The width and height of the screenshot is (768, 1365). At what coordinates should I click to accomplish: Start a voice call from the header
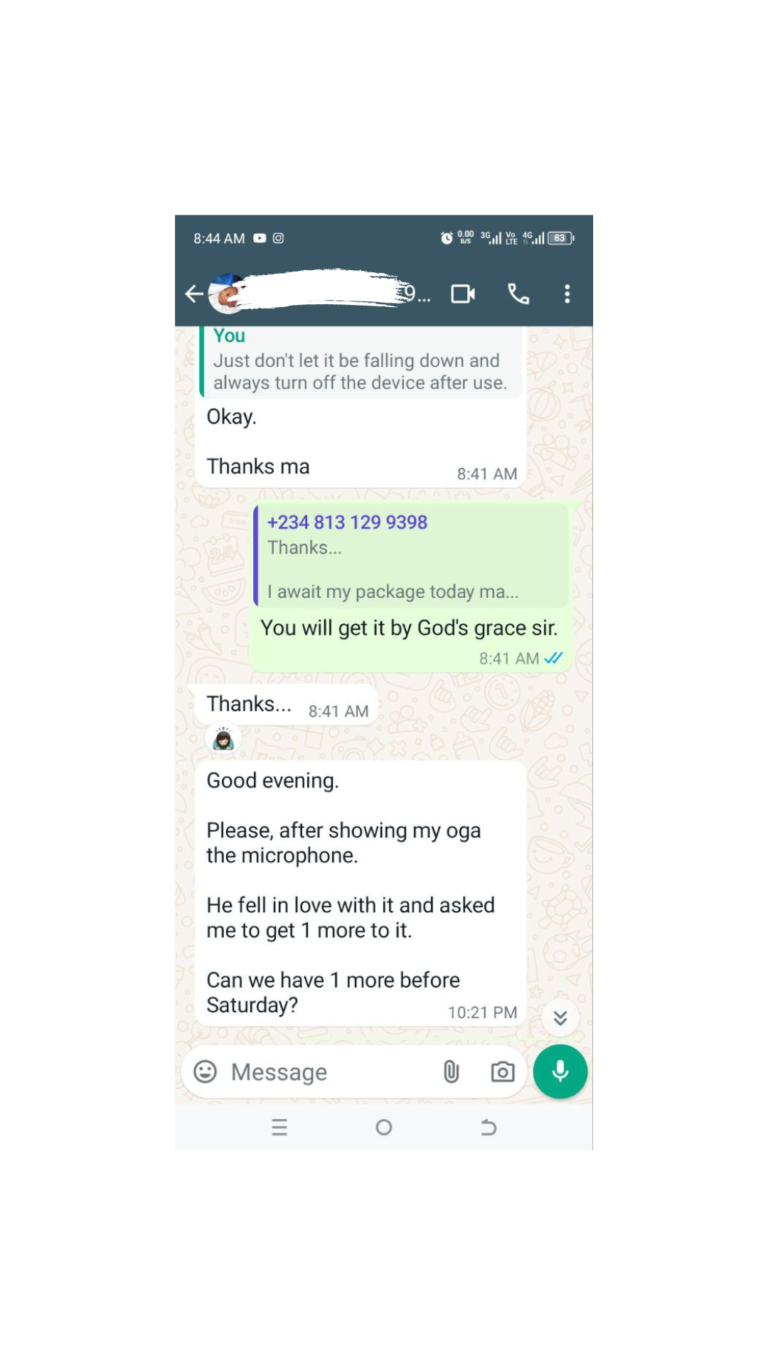(518, 294)
